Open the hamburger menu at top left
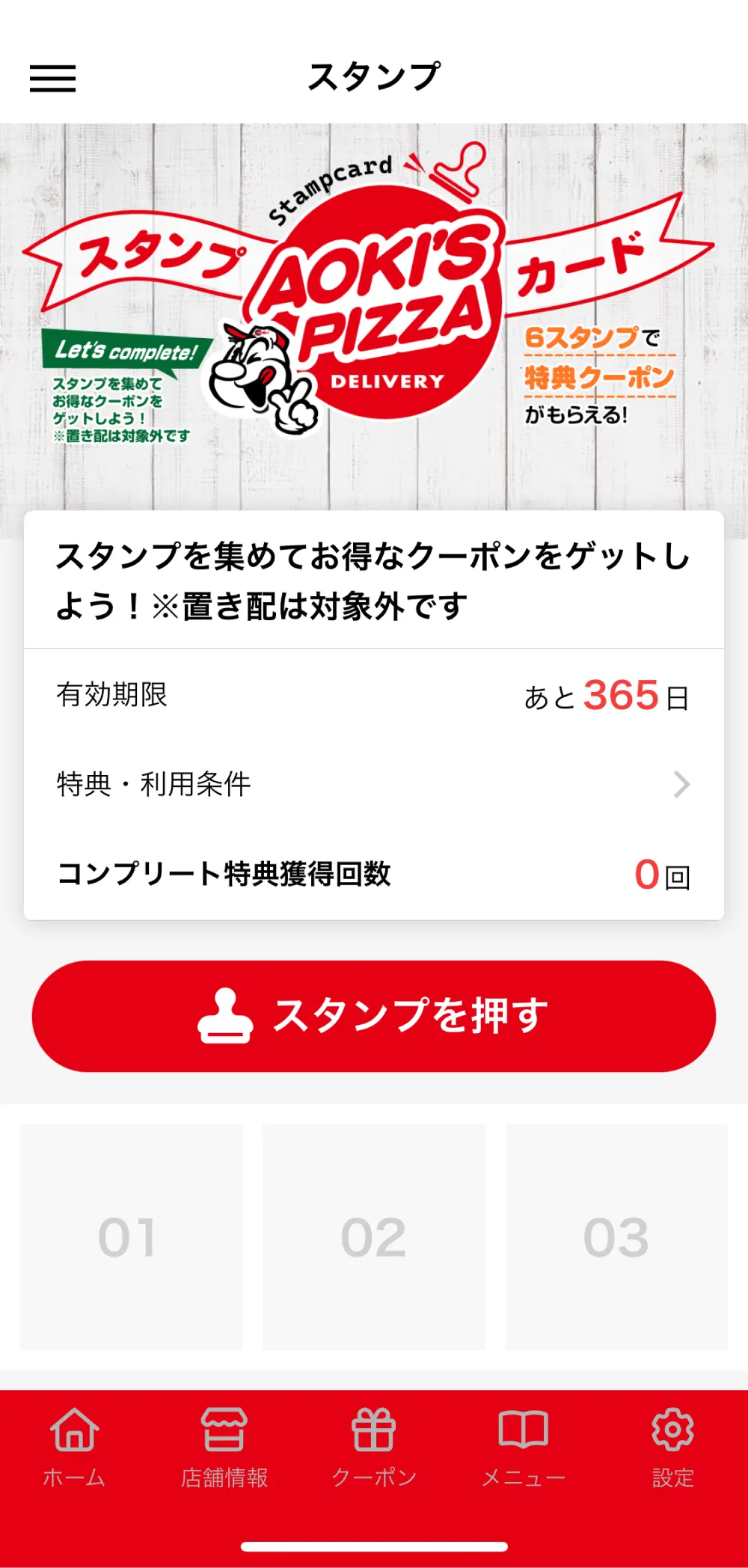This screenshot has height=1568, width=748. (54, 77)
